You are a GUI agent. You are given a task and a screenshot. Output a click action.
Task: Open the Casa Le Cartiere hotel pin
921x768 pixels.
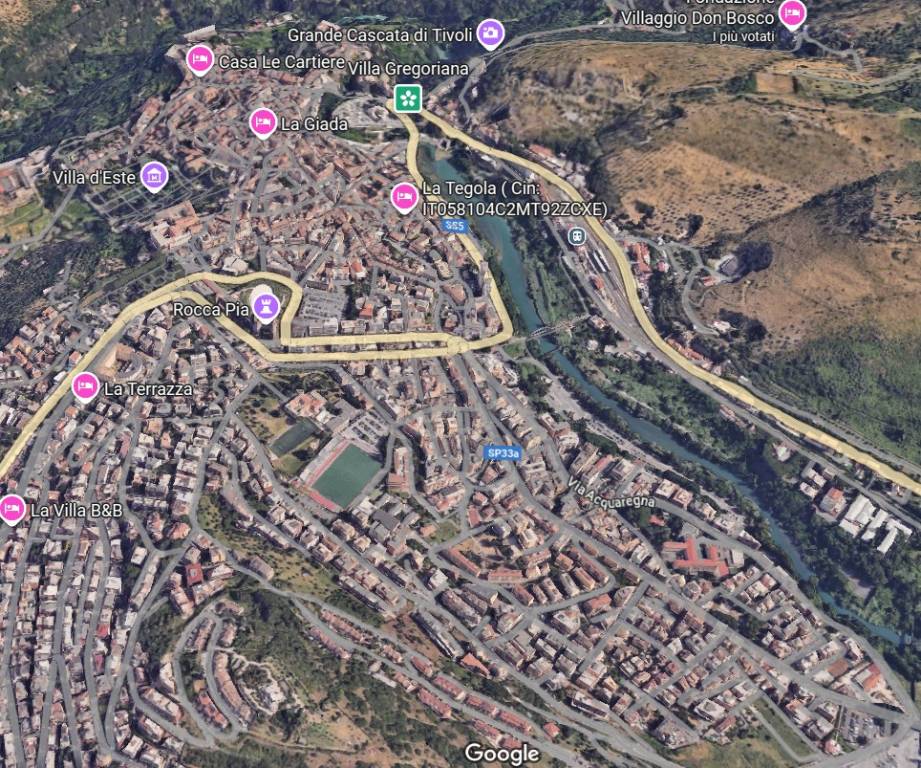199,59
